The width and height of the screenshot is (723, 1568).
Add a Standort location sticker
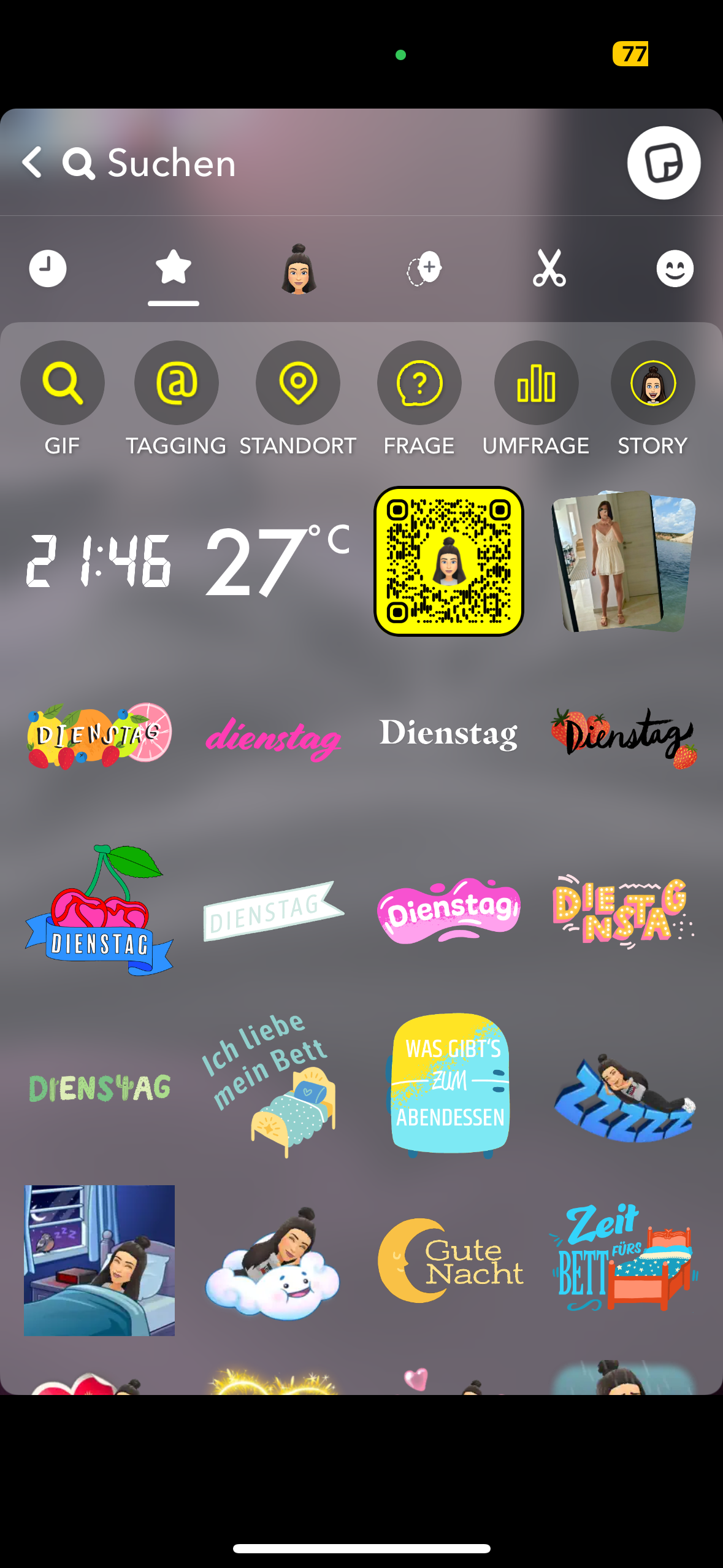[x=298, y=399]
